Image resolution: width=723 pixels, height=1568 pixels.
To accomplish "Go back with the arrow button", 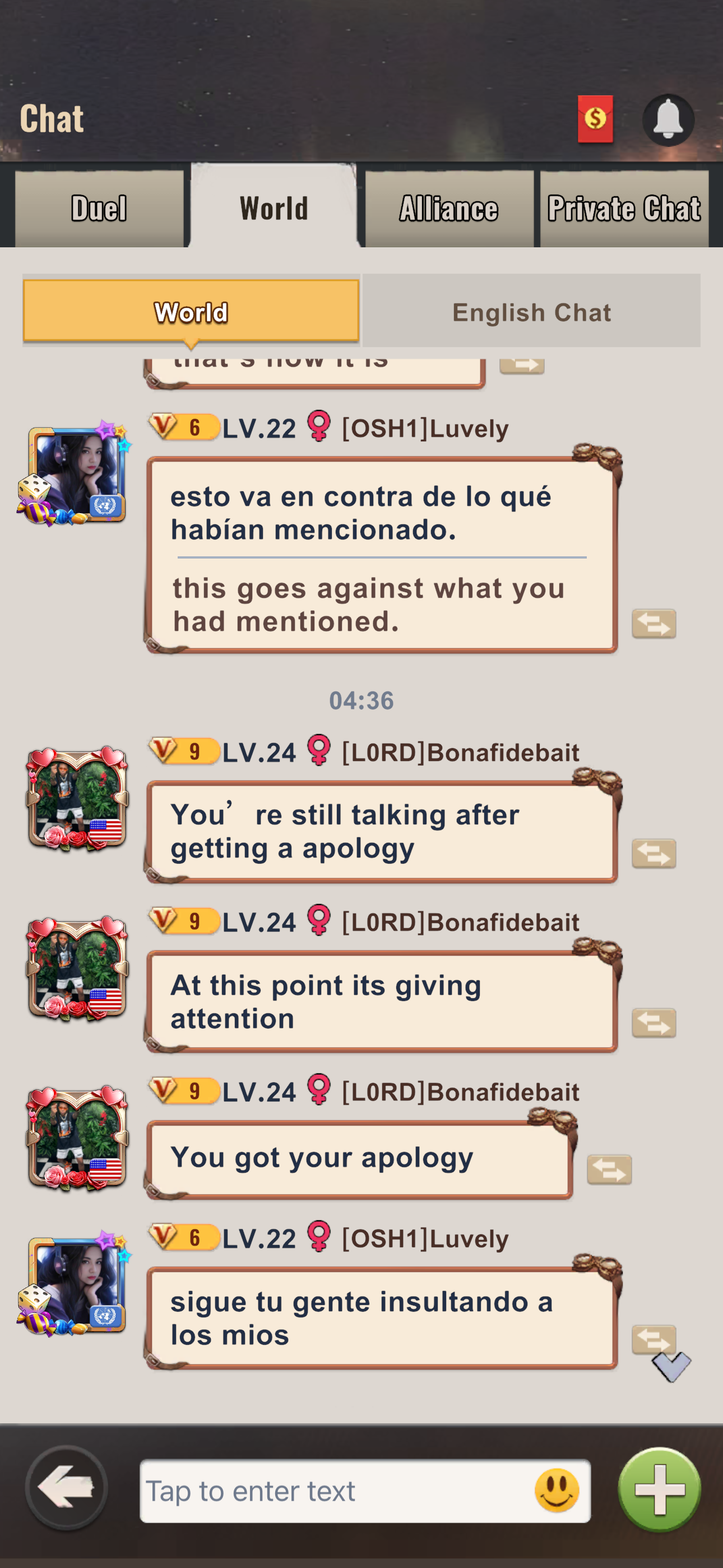I will pos(66,1488).
